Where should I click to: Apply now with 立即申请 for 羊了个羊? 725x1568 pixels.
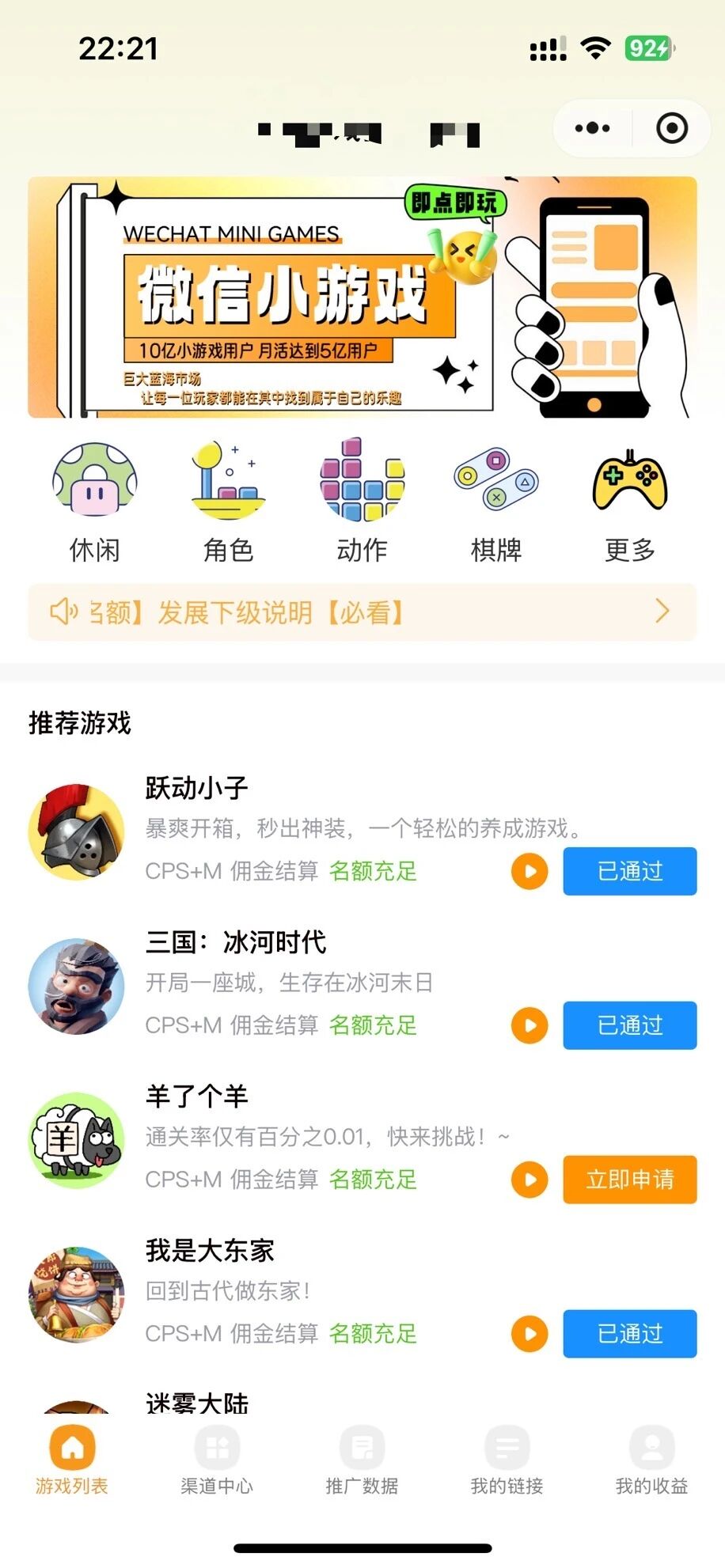630,1180
